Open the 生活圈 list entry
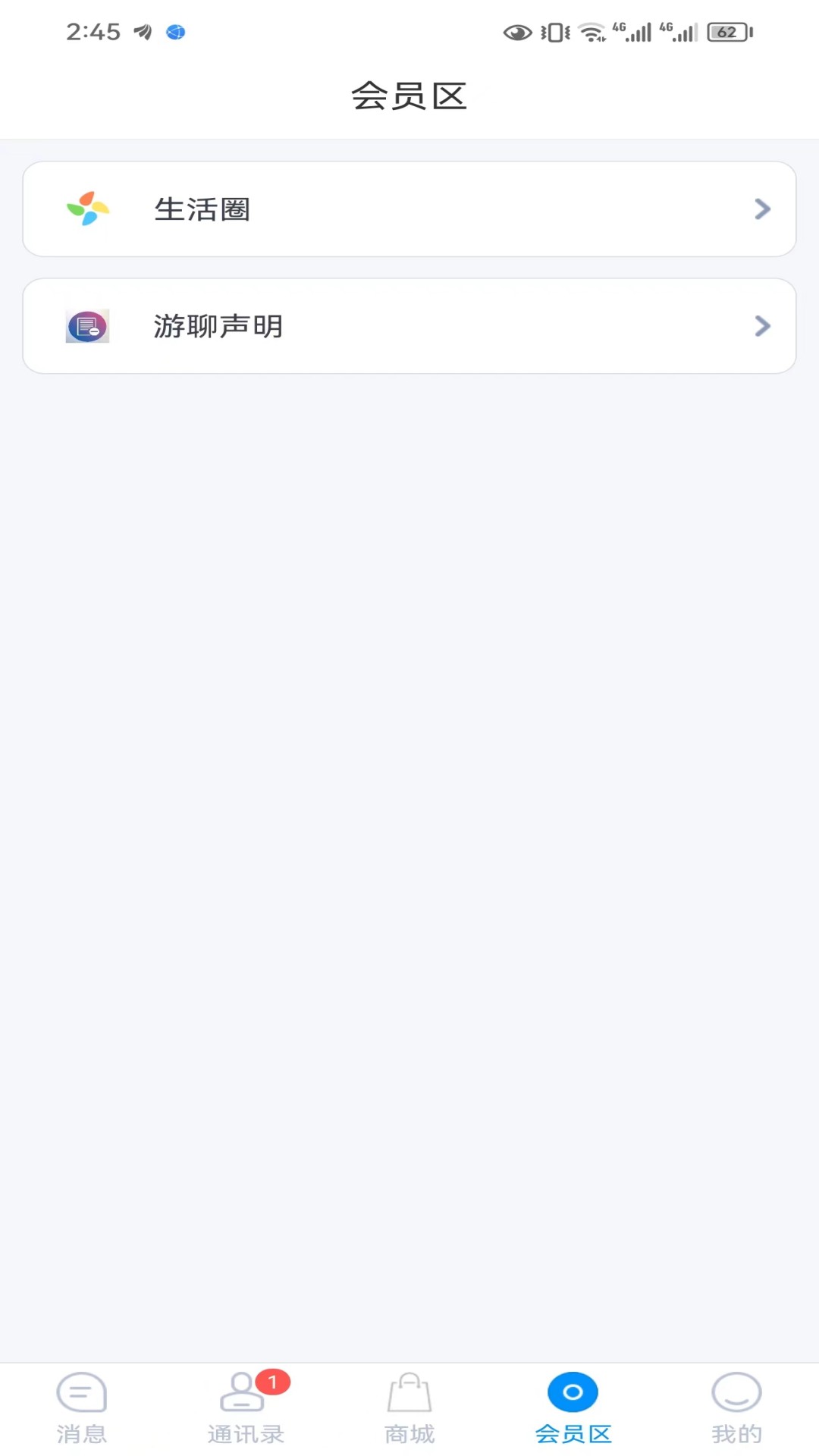819x1456 pixels. (409, 209)
